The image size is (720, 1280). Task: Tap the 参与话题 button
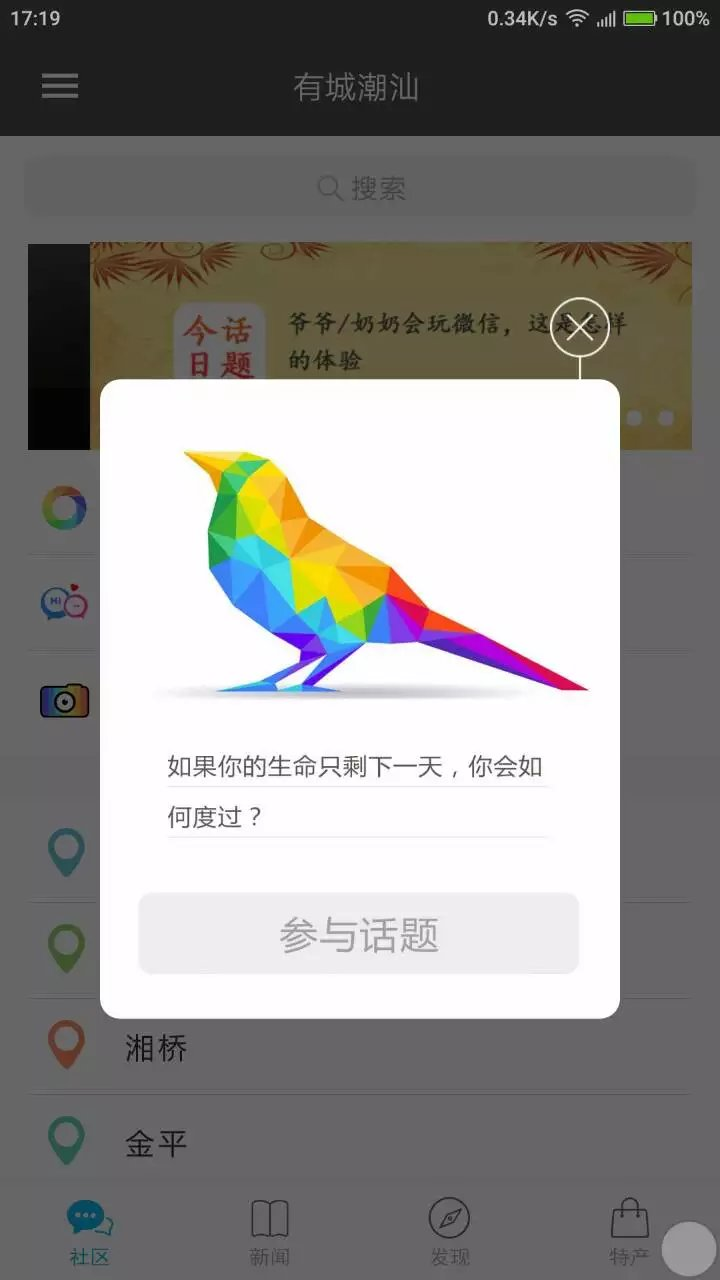tap(358, 934)
